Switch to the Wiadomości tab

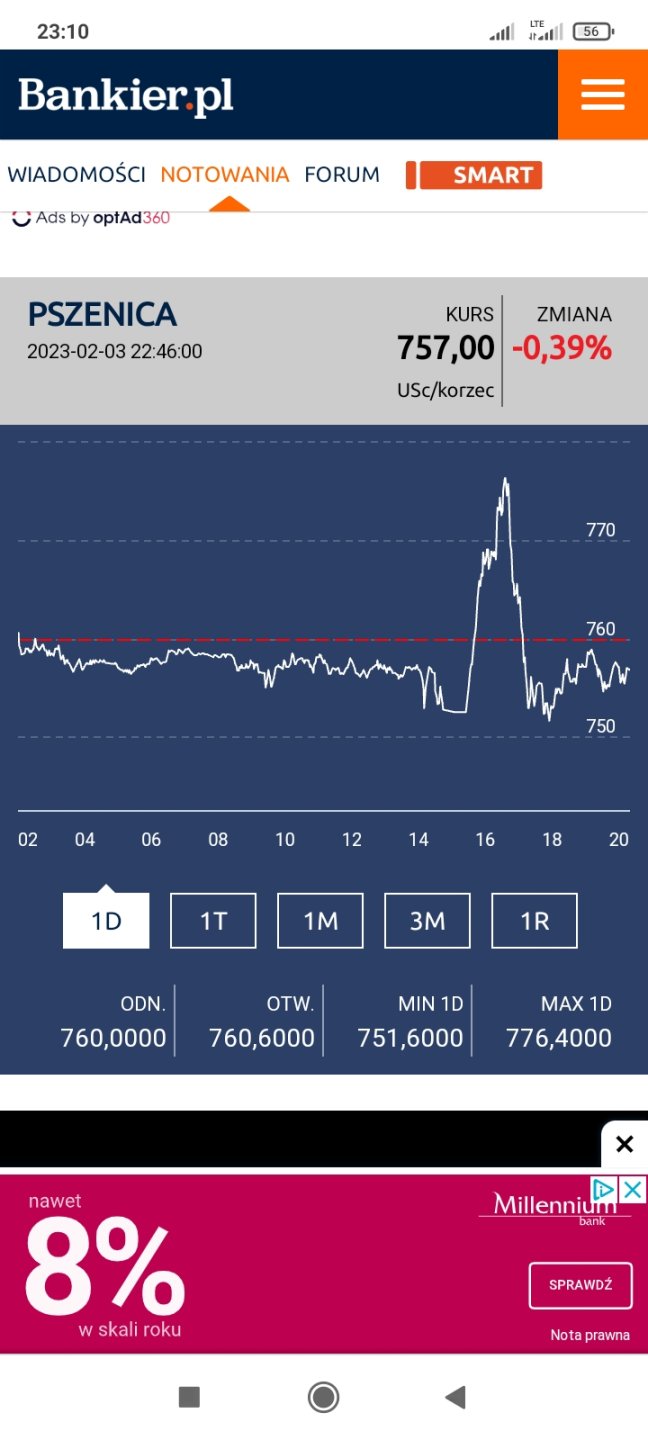coord(77,175)
